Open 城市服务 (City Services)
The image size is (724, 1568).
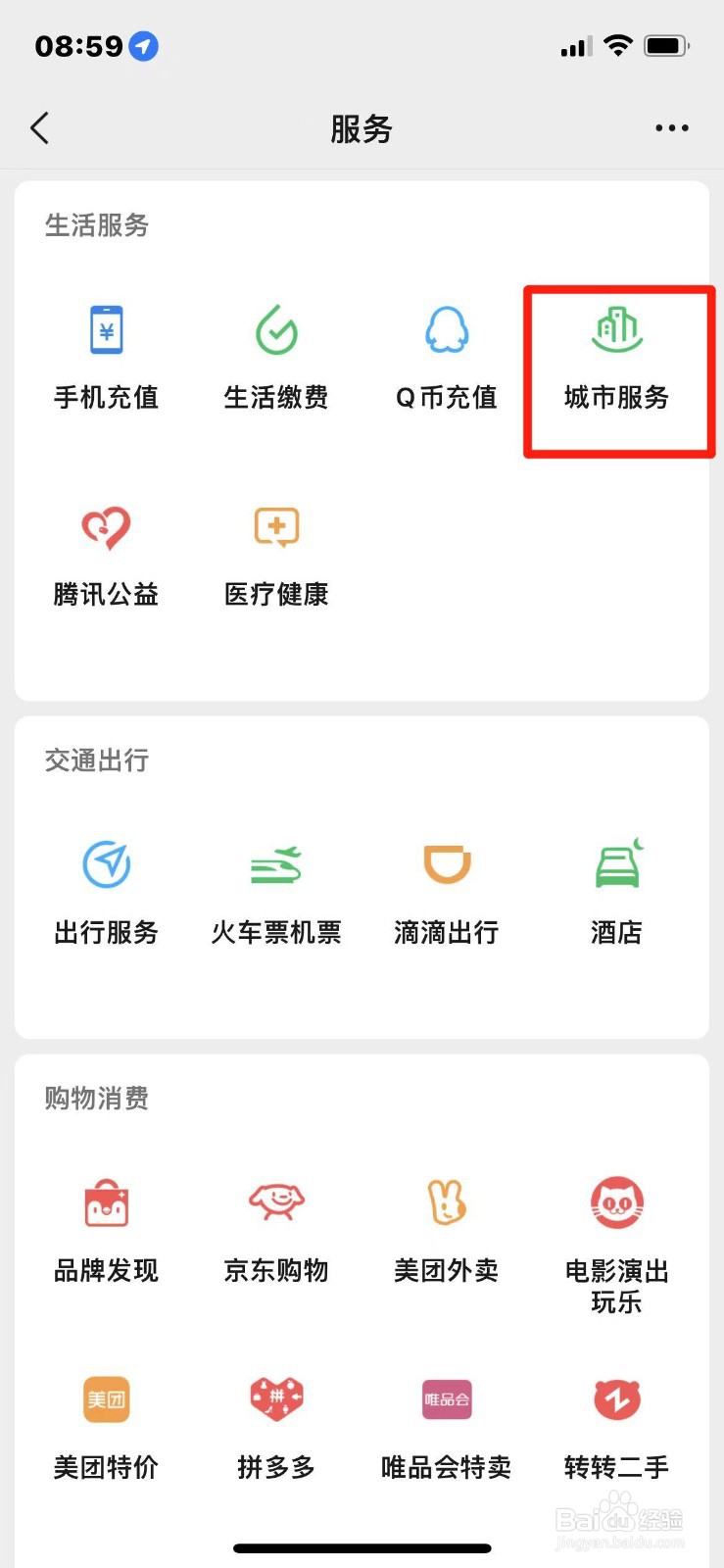[x=616, y=358]
